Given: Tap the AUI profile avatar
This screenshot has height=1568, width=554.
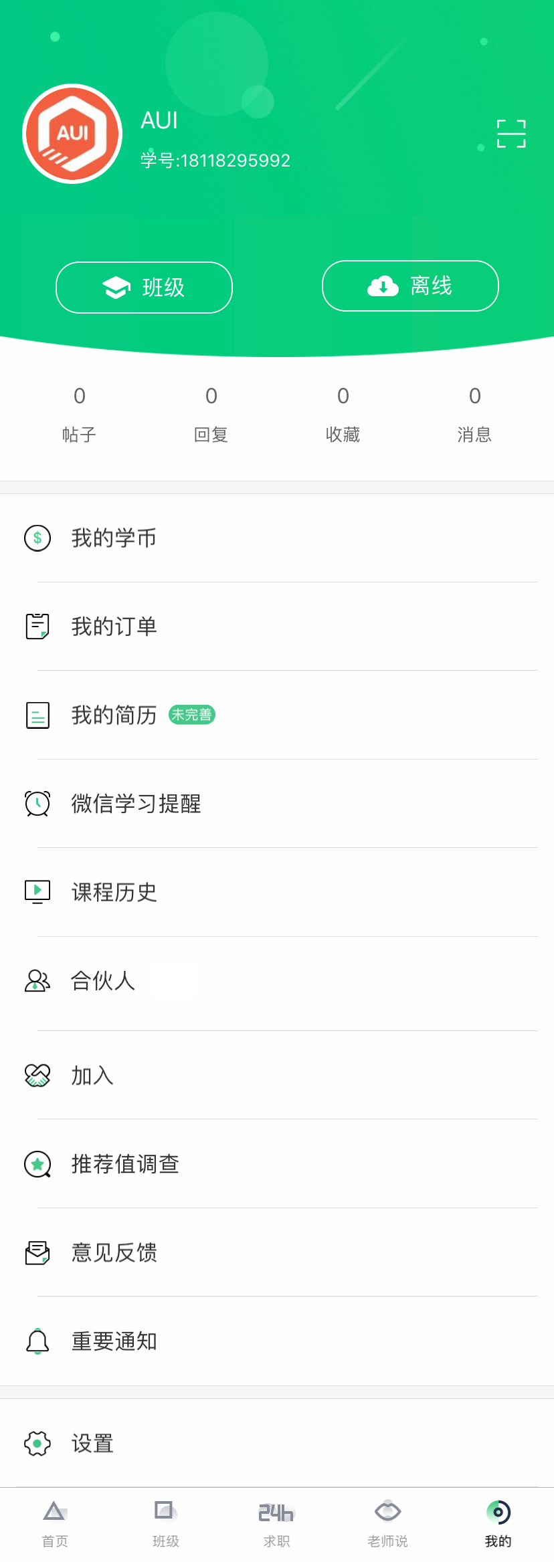Looking at the screenshot, I should point(72,134).
